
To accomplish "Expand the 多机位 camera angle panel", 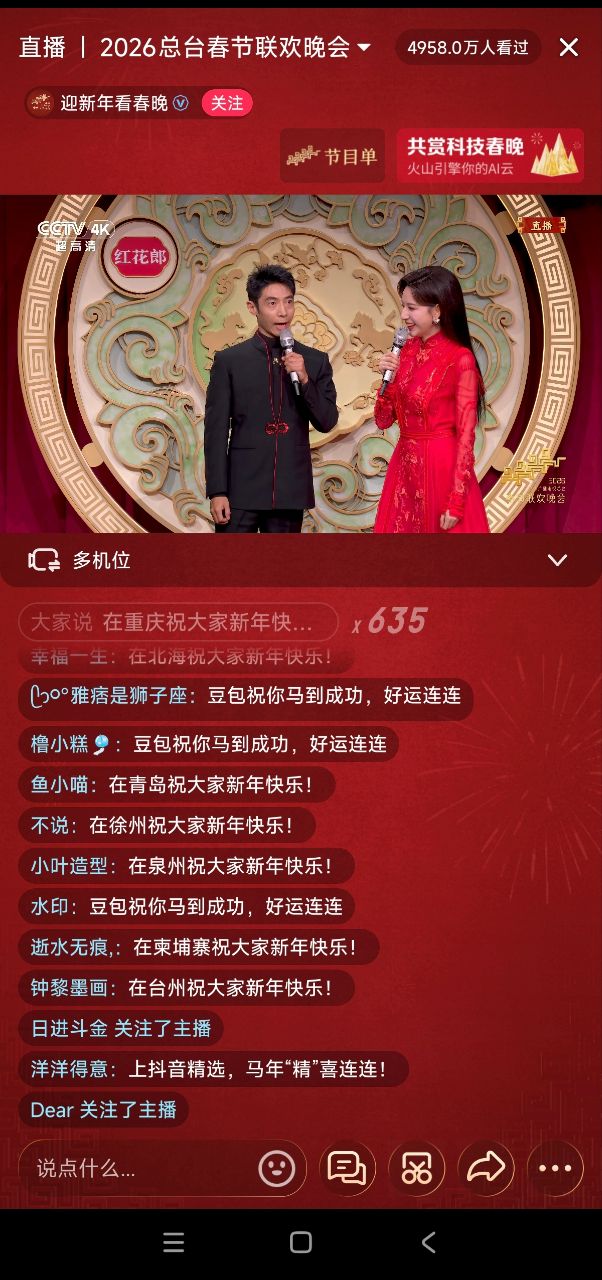I will click(557, 560).
